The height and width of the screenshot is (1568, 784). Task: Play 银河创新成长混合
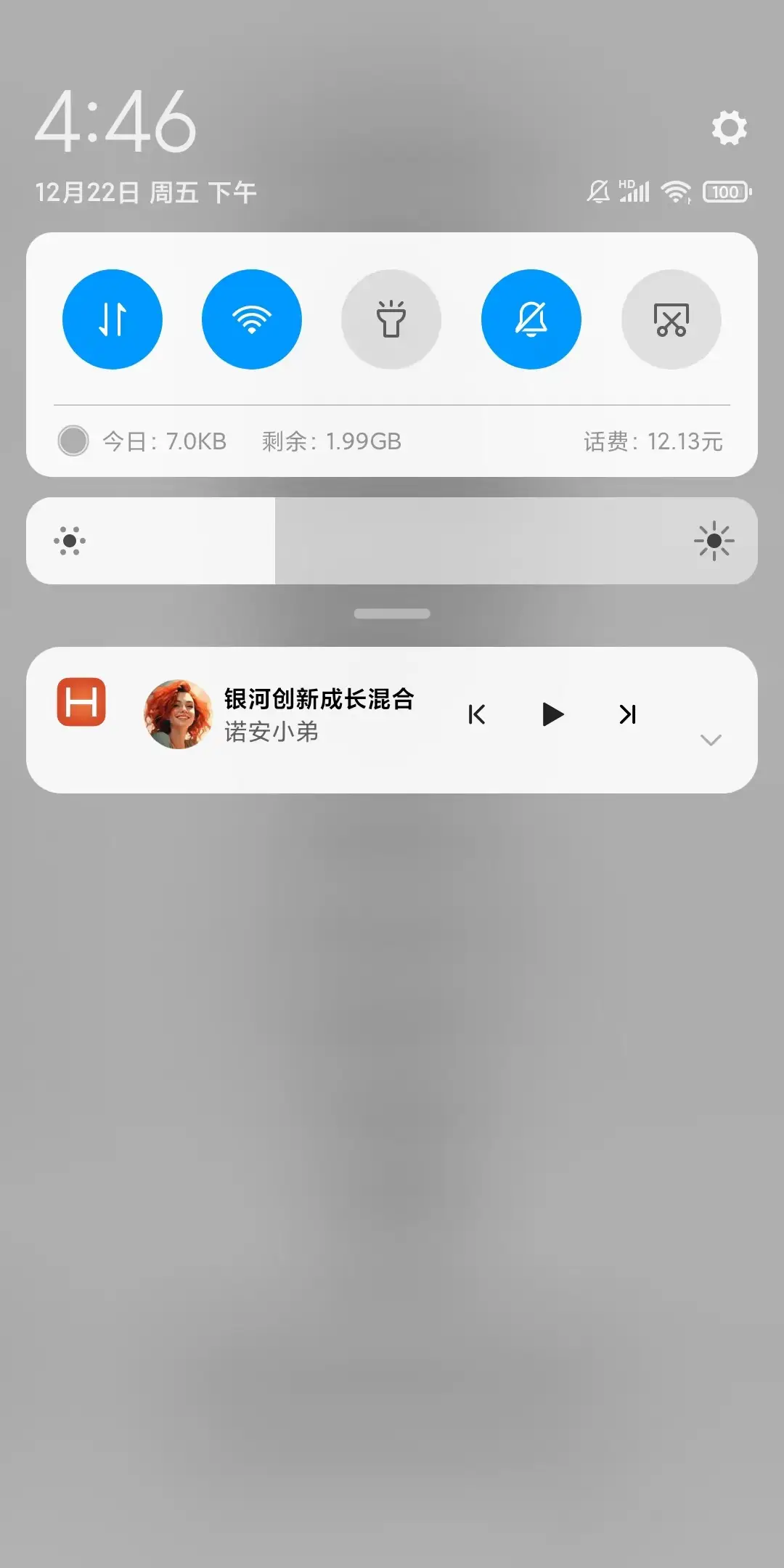552,714
